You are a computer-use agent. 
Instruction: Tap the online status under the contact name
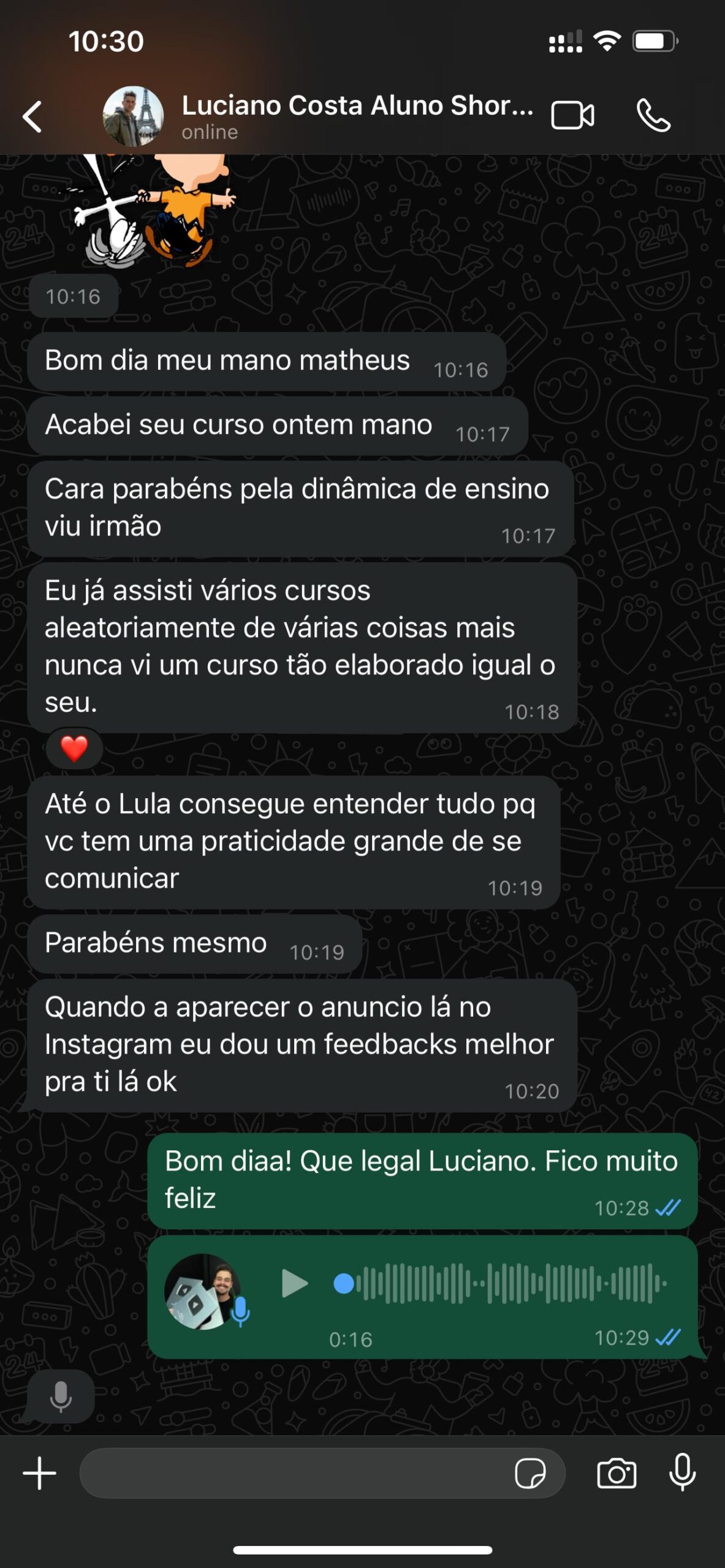click(x=209, y=131)
